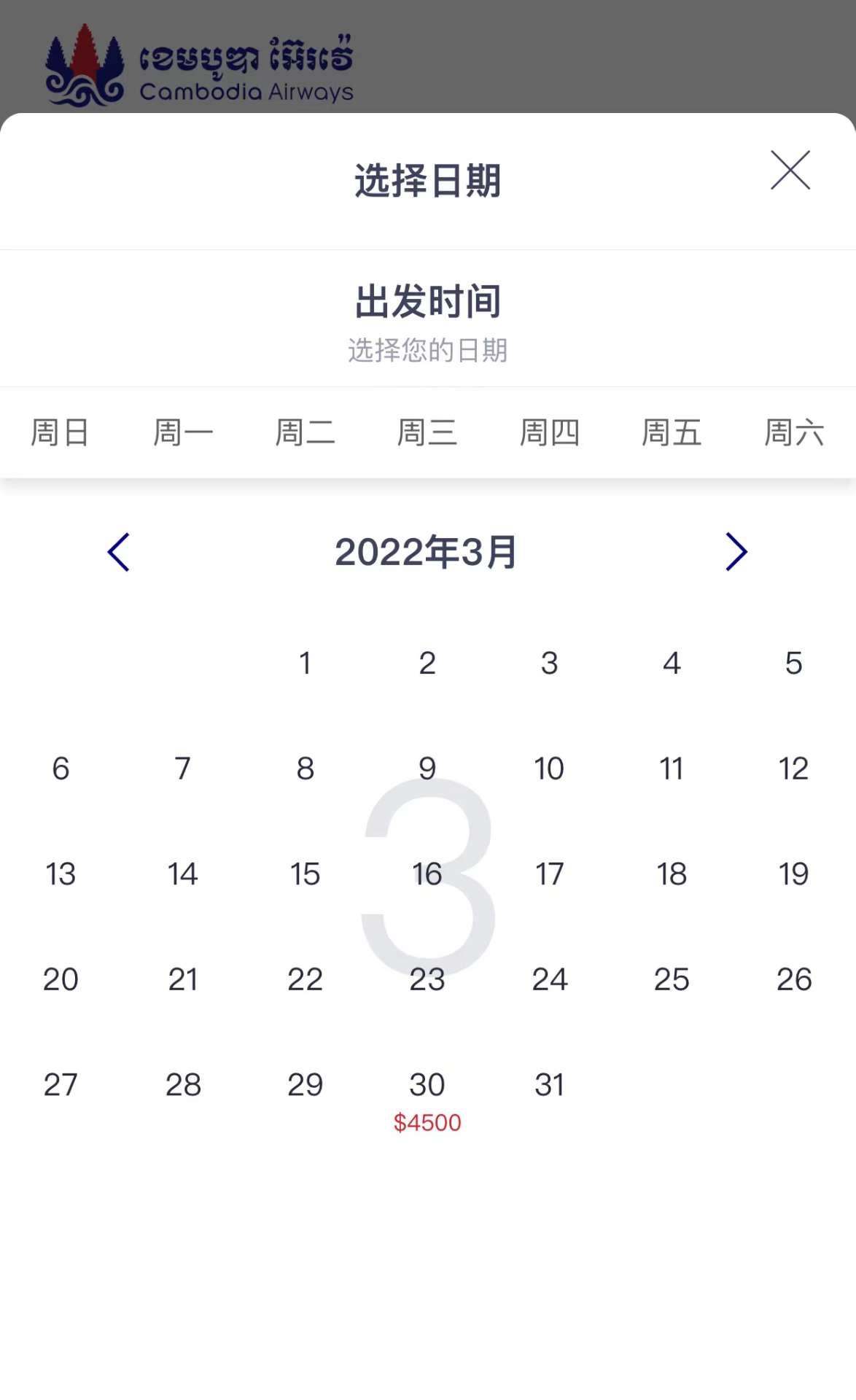
Task: Pick March 5 on the calendar
Action: tap(794, 664)
